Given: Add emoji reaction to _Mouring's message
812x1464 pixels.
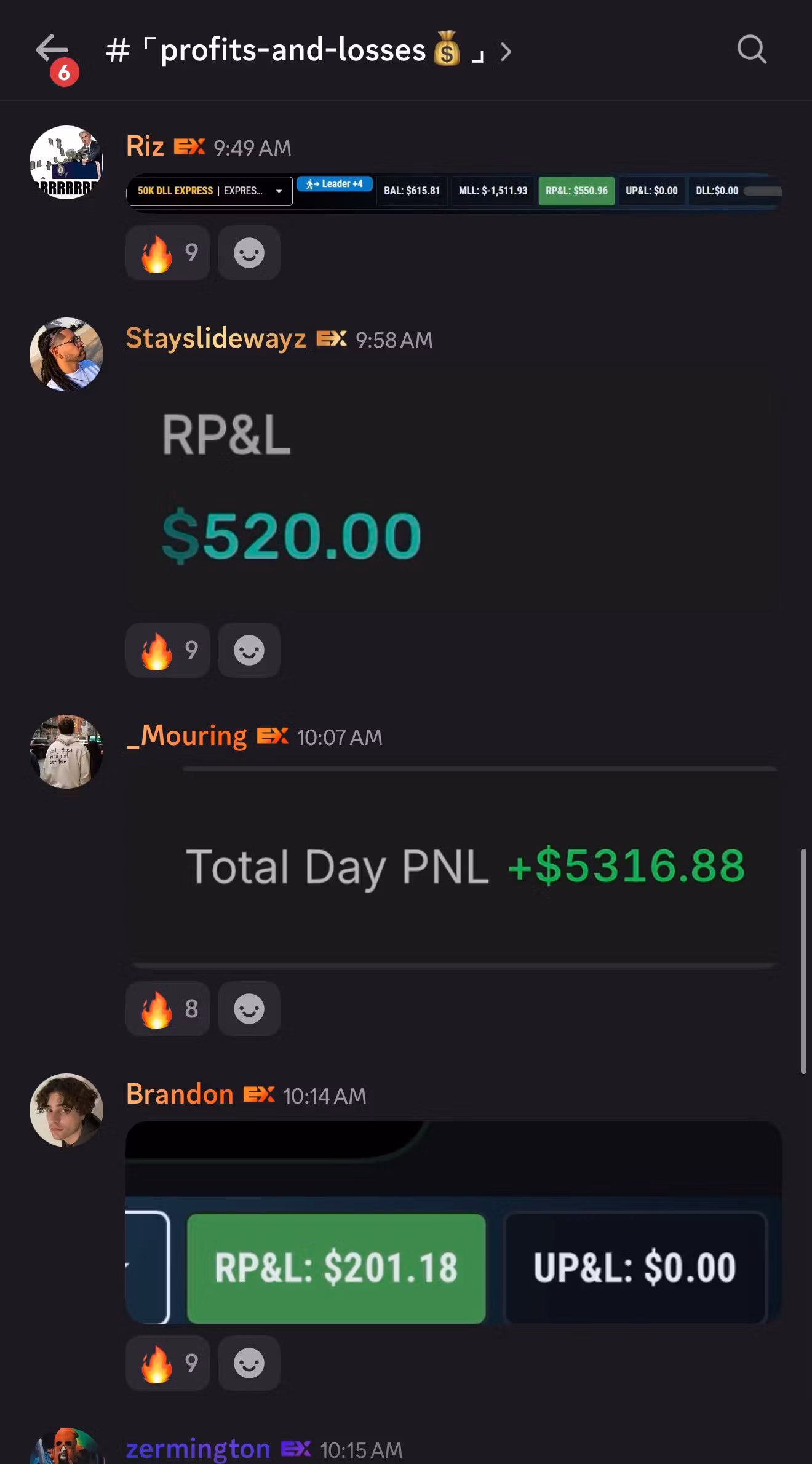Looking at the screenshot, I should coord(249,1009).
